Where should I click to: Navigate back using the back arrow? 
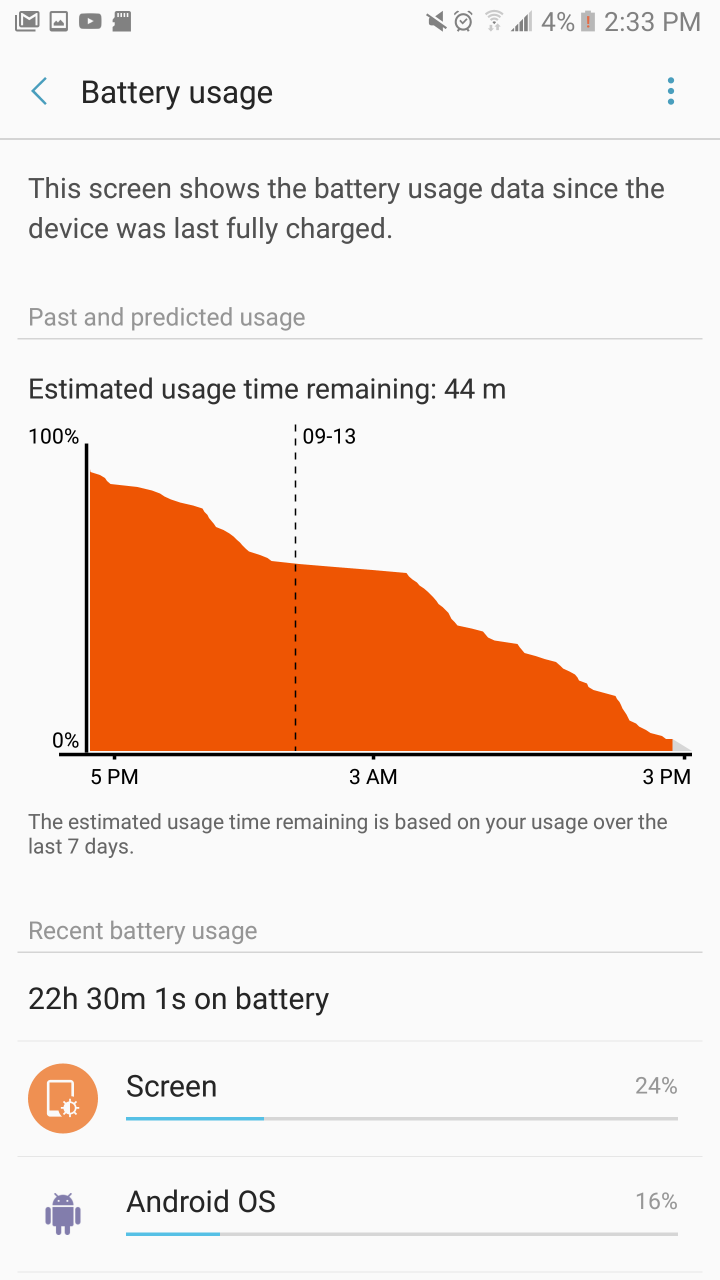[38, 91]
